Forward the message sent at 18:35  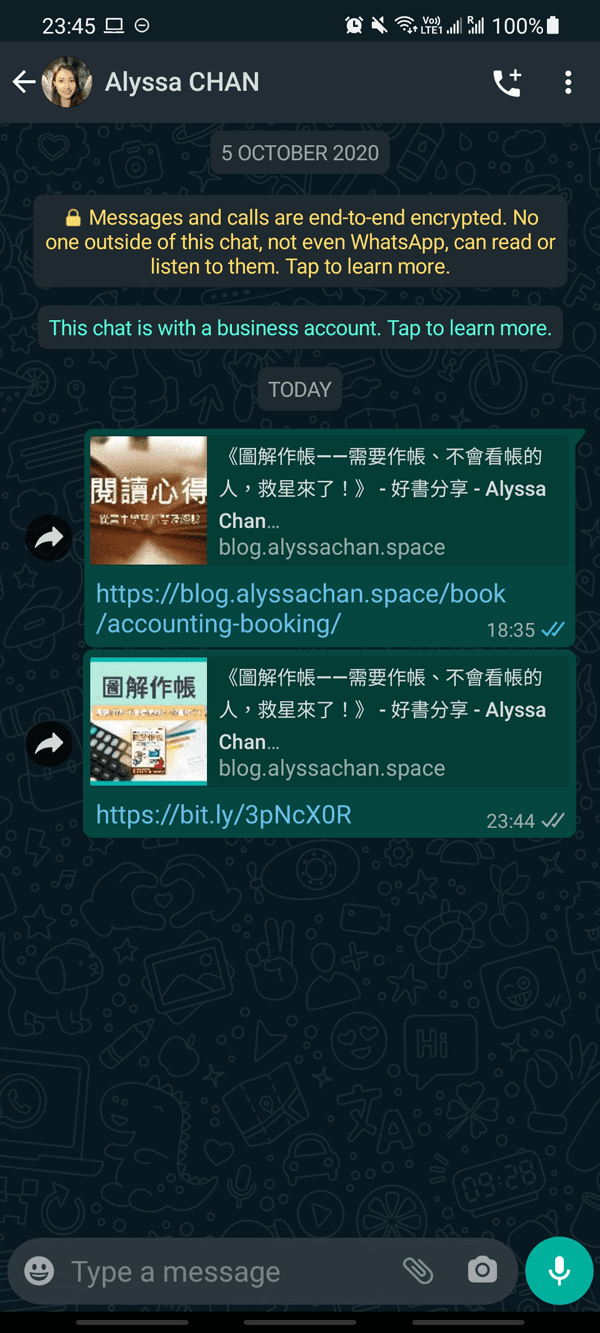pyautogui.click(x=49, y=538)
